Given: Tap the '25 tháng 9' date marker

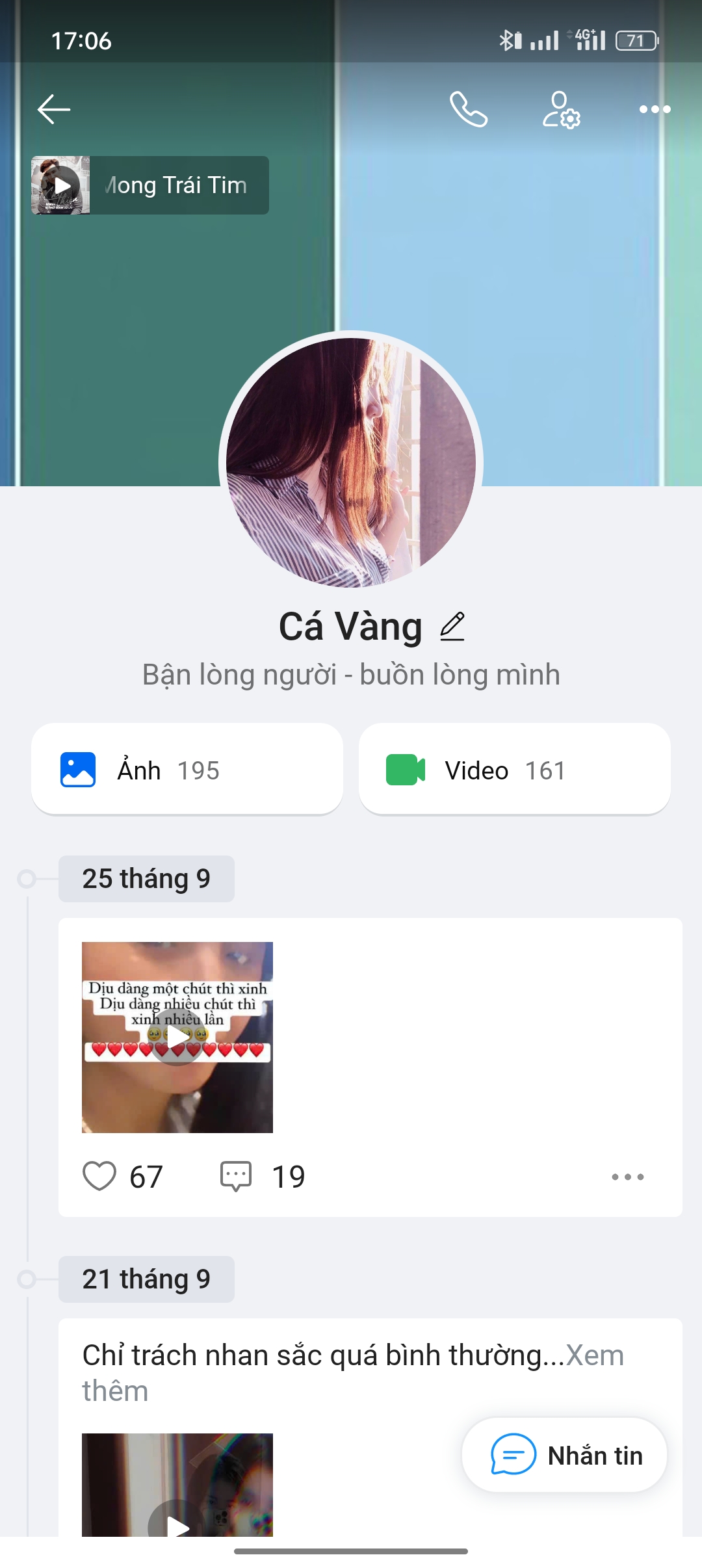Looking at the screenshot, I should [x=146, y=878].
